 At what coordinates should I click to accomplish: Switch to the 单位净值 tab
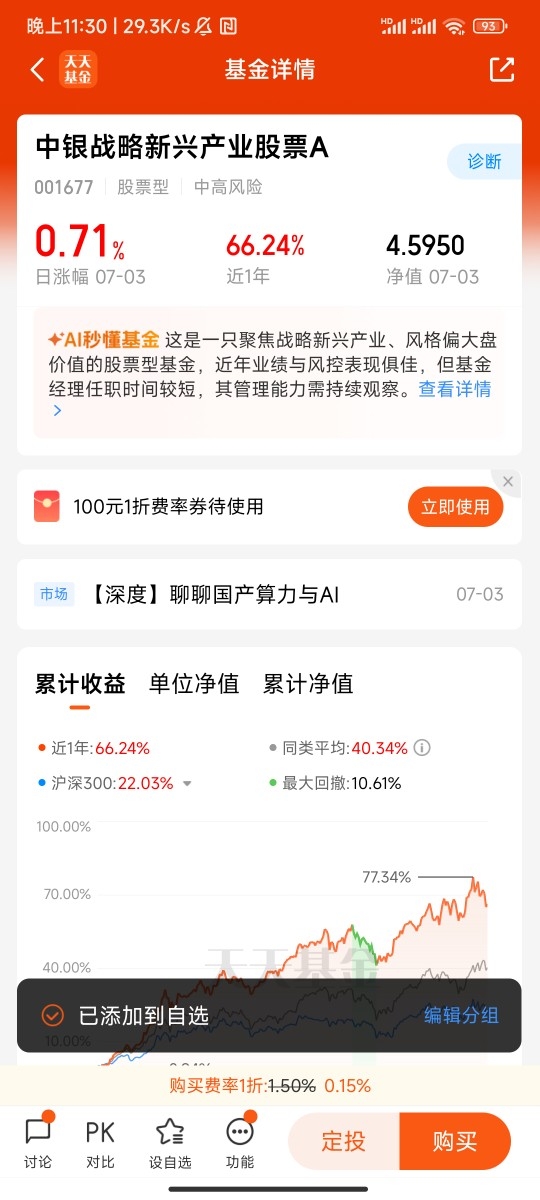coord(194,684)
